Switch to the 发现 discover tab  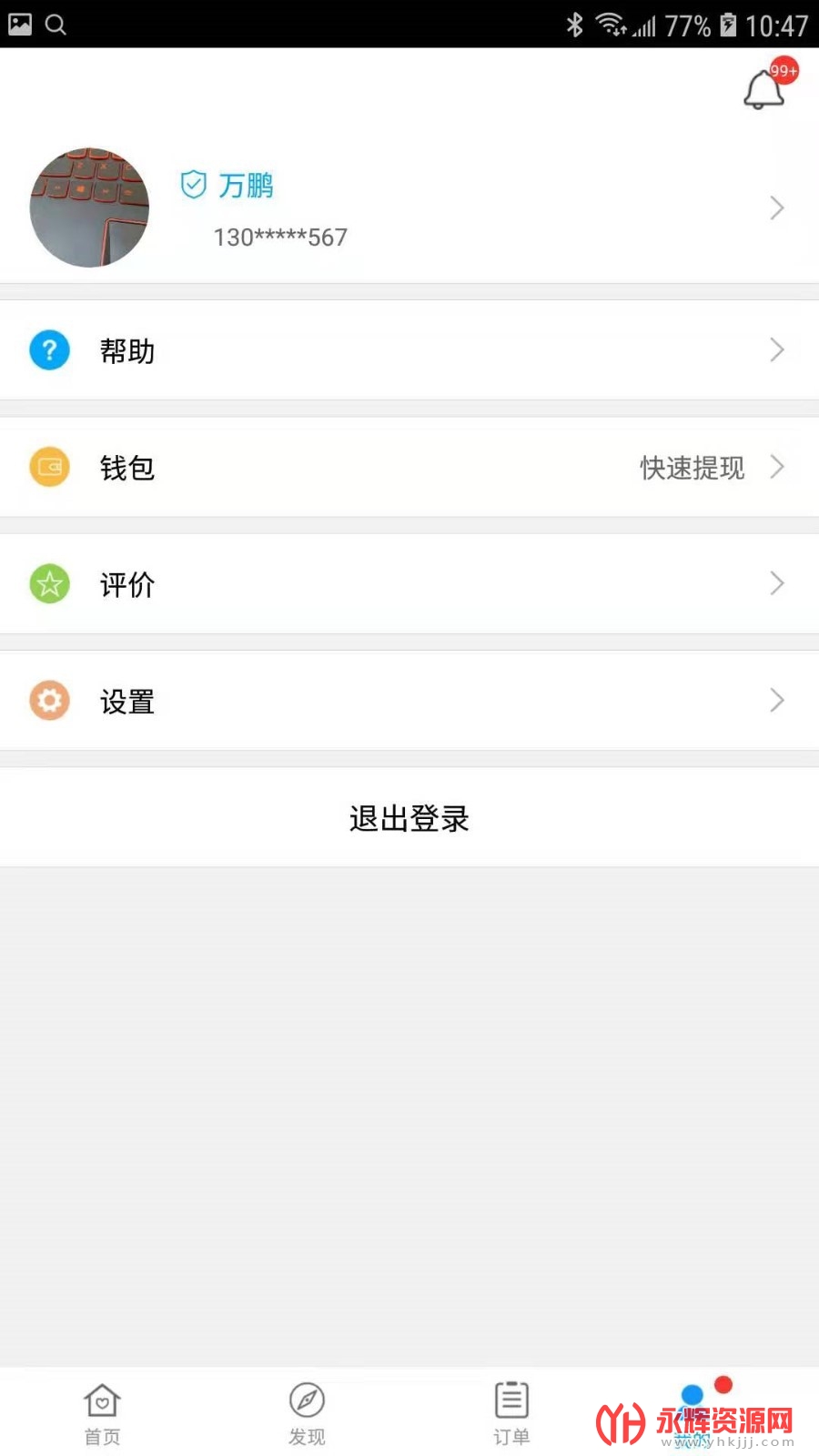(307, 1413)
